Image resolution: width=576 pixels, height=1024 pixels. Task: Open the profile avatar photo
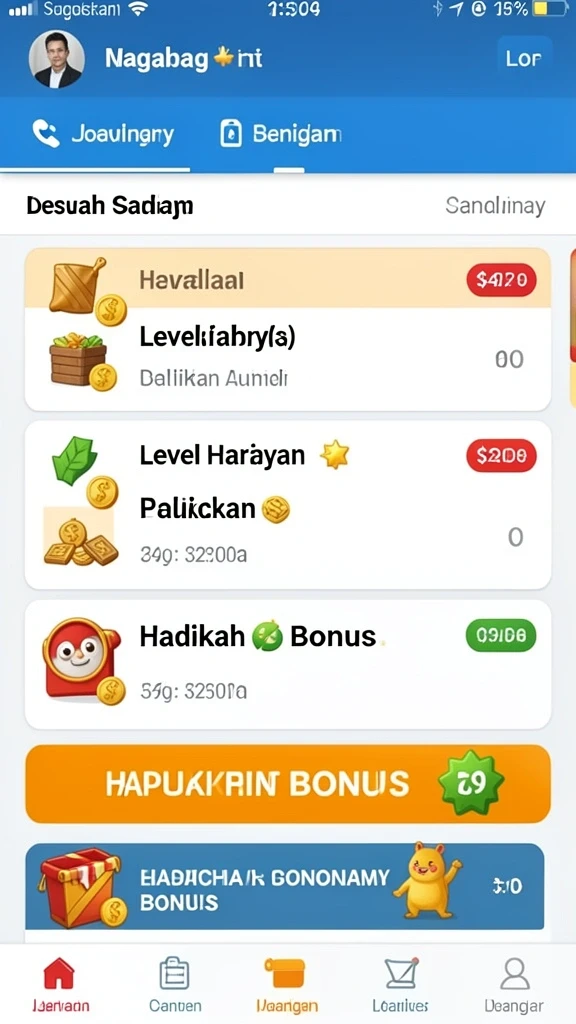pyautogui.click(x=57, y=59)
